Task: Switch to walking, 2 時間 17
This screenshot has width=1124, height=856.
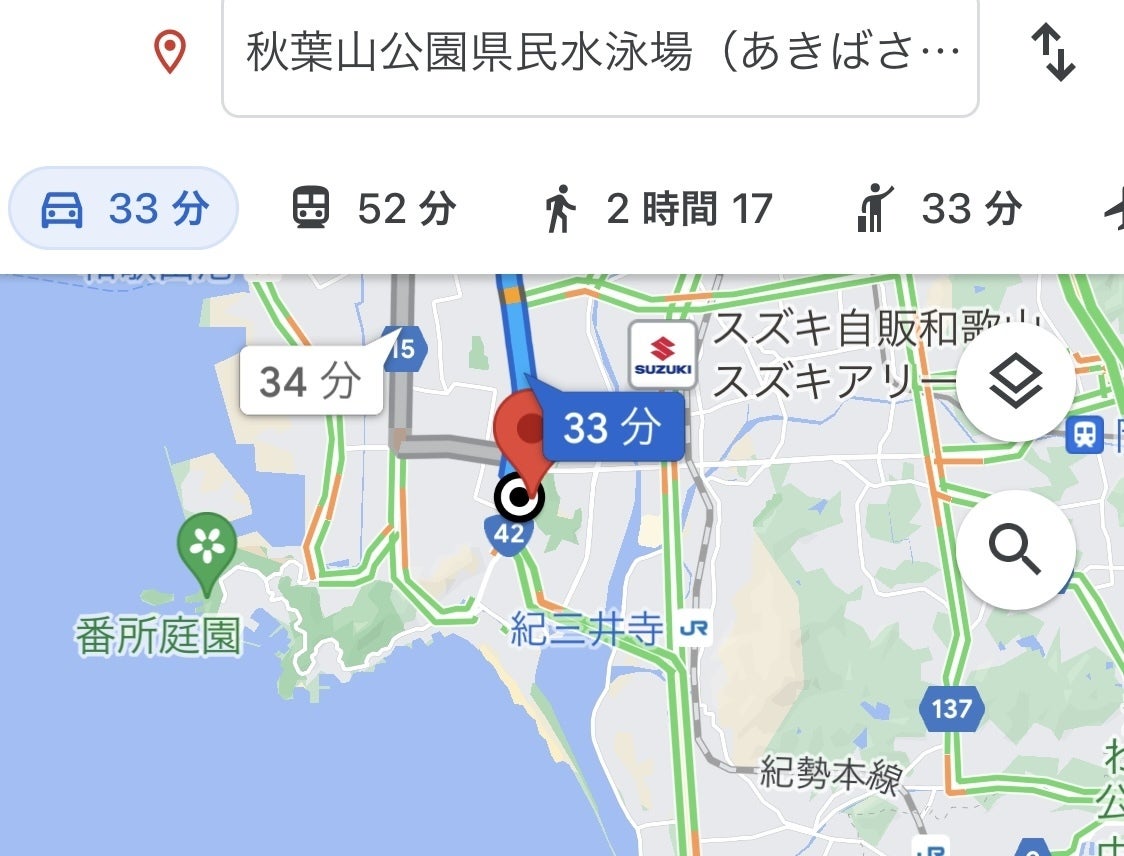Action: [x=659, y=209]
